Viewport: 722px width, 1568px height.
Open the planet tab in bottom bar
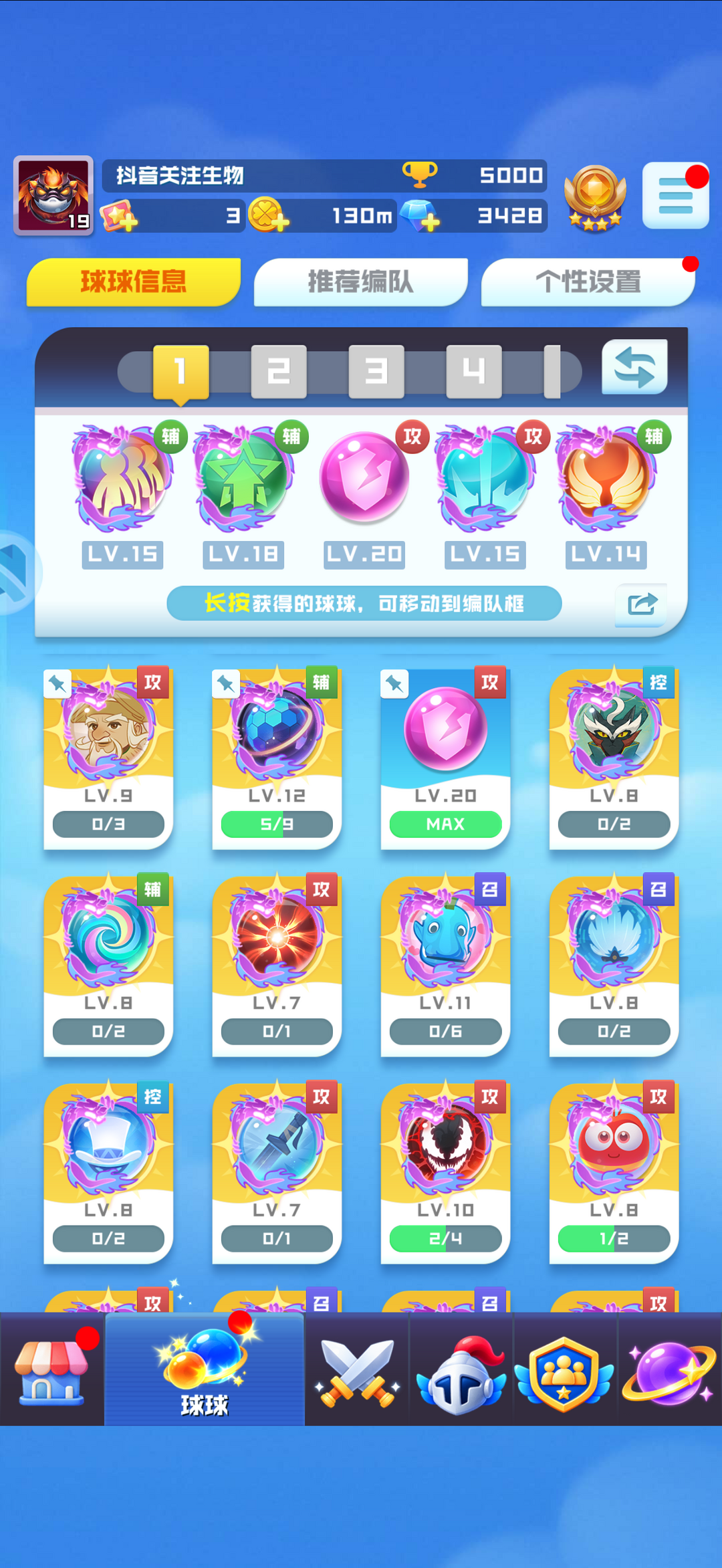click(x=669, y=1370)
